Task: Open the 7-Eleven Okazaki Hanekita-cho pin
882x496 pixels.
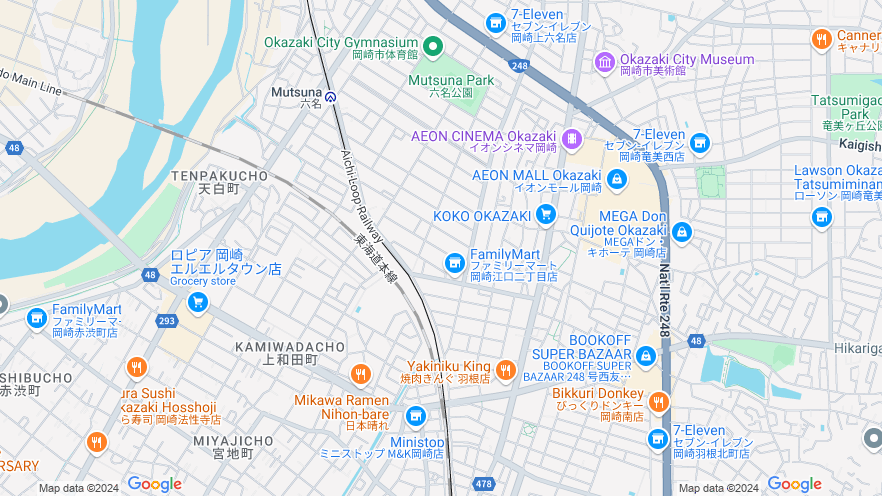Action: pos(657,438)
